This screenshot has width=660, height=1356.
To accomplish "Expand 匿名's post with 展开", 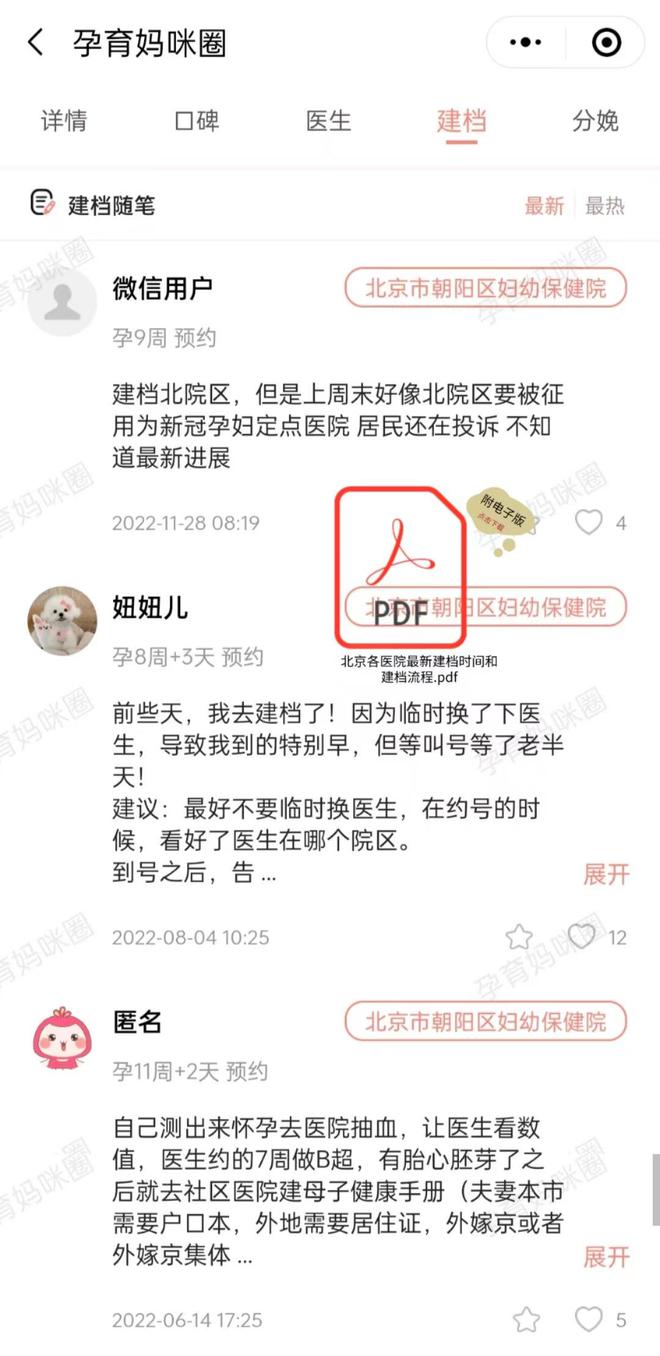I will pos(606,1256).
